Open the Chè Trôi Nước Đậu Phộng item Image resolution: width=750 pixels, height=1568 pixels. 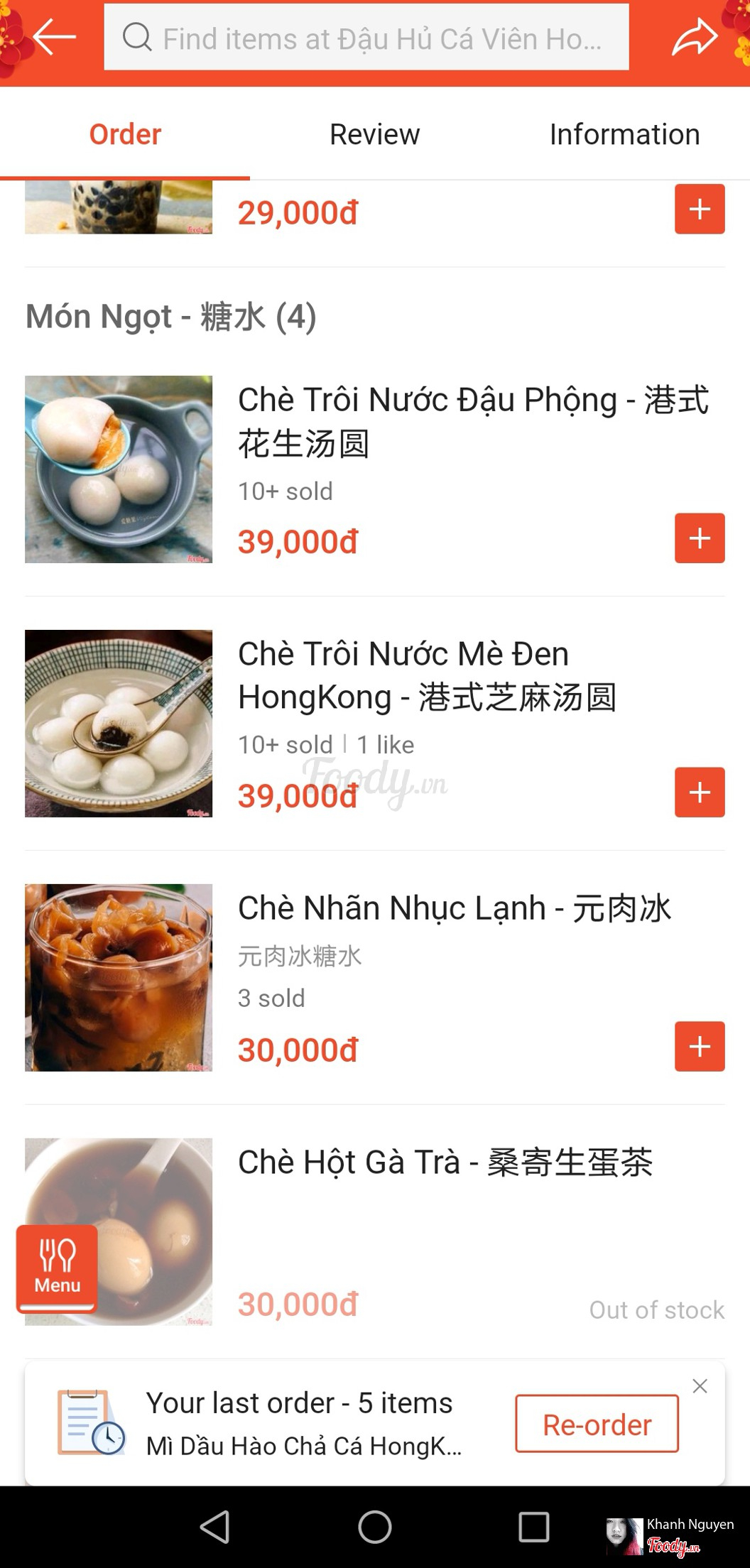tap(473, 422)
